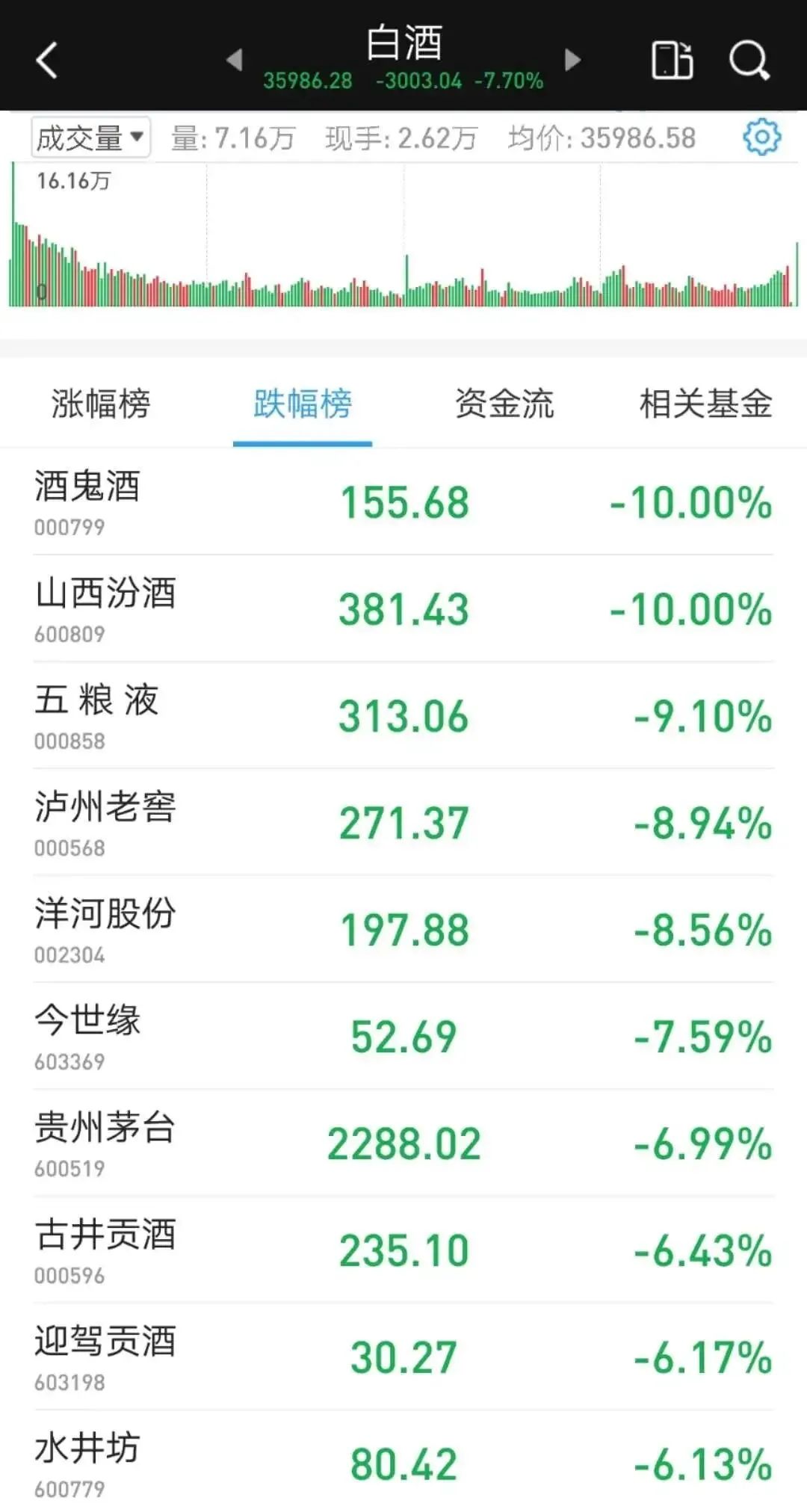
Task: Rotate chart to landscape view
Action: point(672,60)
